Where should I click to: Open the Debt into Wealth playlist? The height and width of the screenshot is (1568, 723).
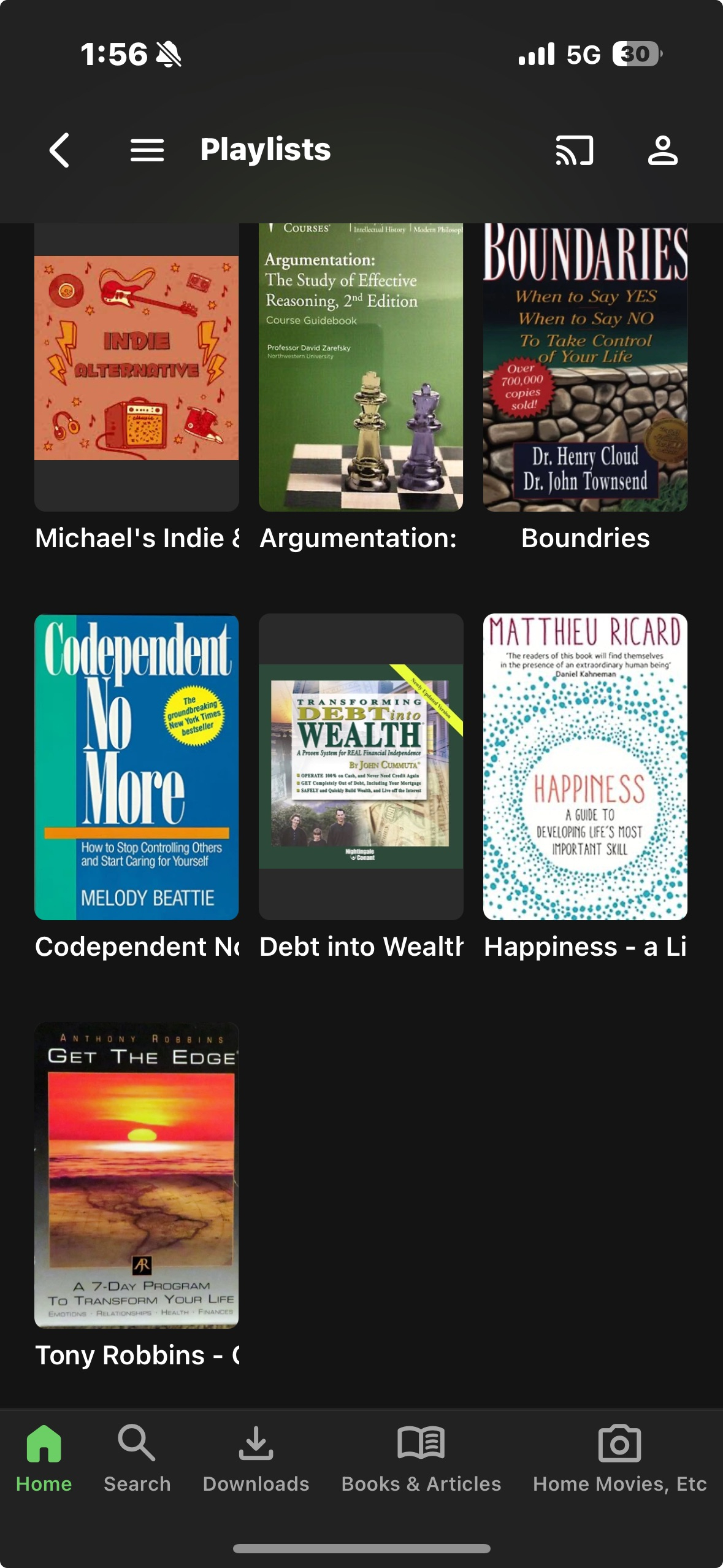click(x=361, y=767)
